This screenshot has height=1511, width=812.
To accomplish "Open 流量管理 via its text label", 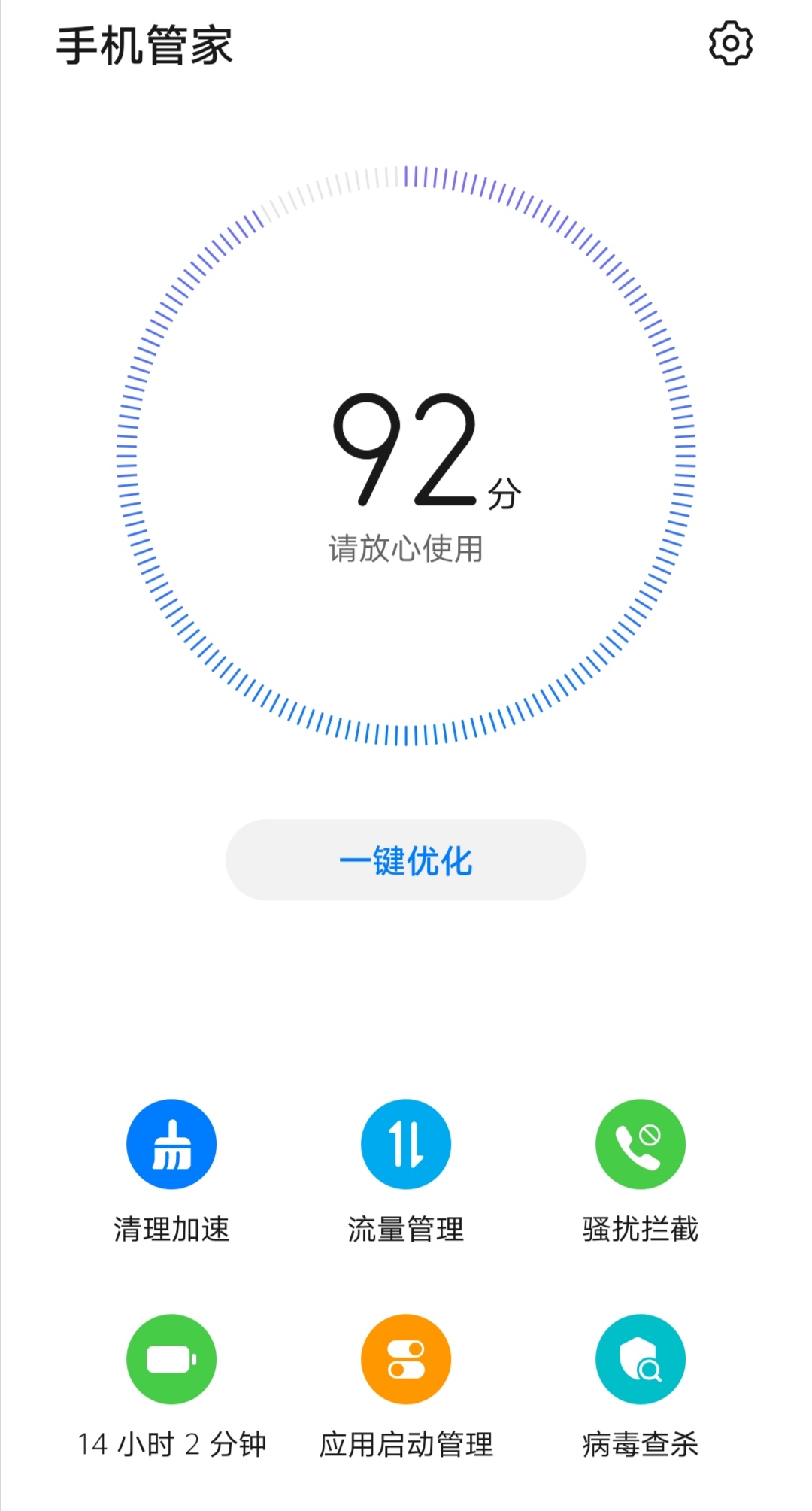I will coord(406,1230).
